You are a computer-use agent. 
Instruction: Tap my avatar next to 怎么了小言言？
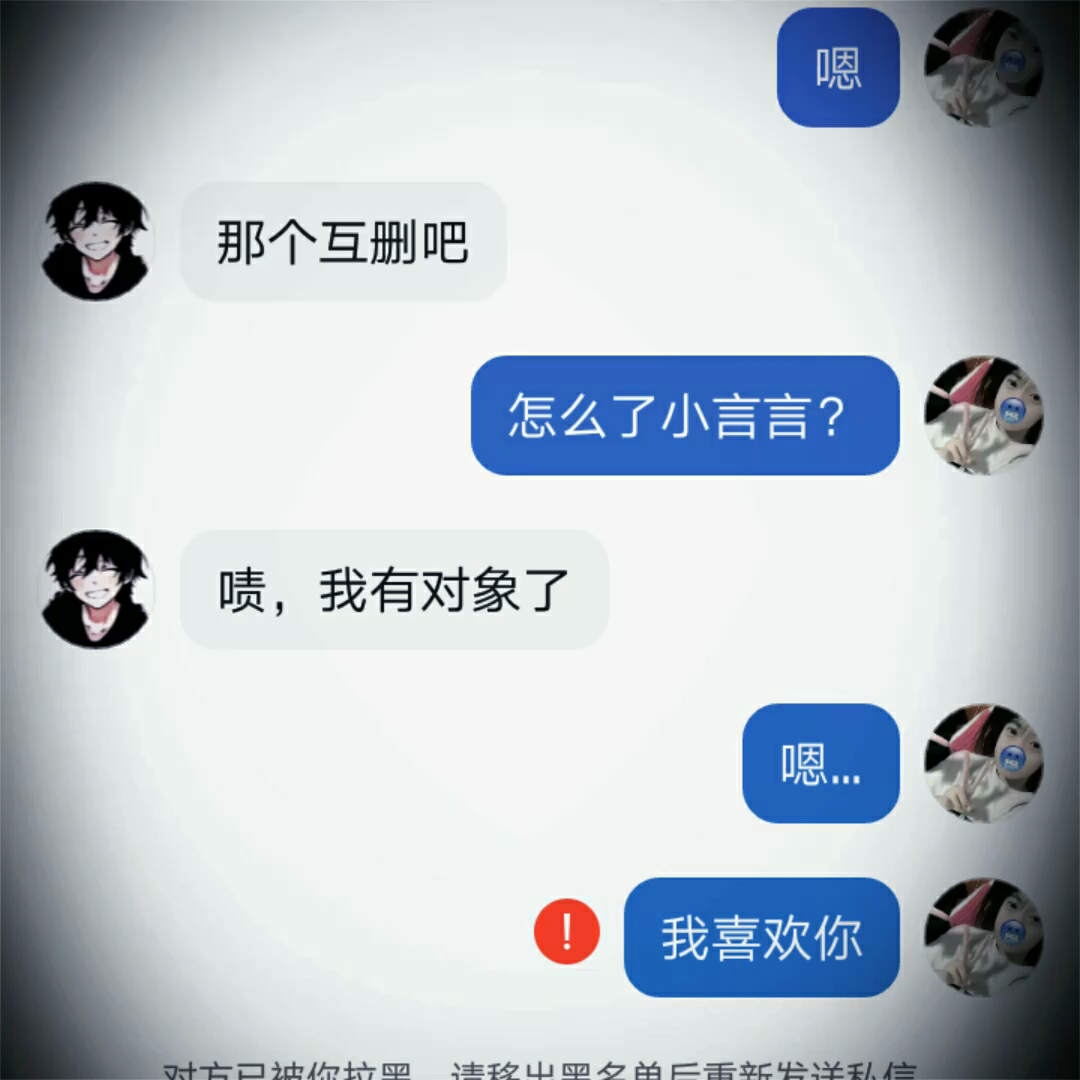tap(983, 415)
